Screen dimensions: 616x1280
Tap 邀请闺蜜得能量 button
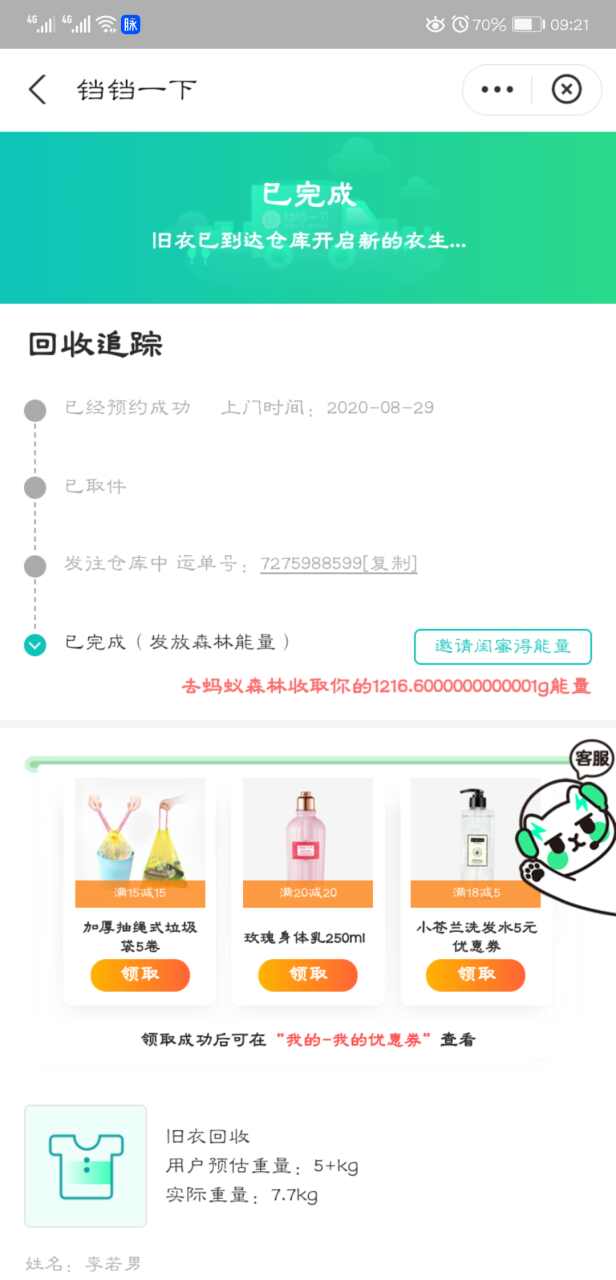tap(503, 647)
